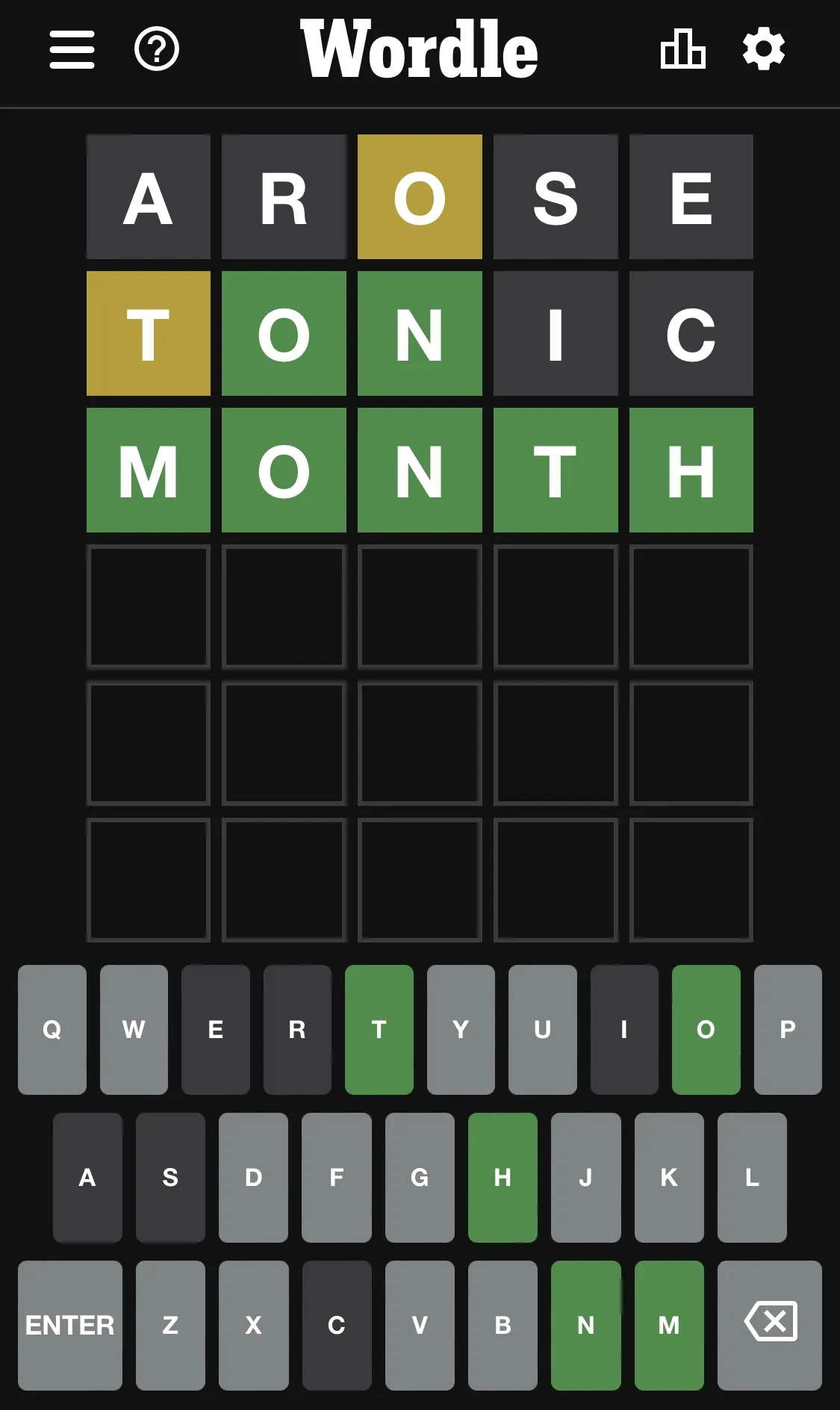Open the hamburger menu

(72, 49)
